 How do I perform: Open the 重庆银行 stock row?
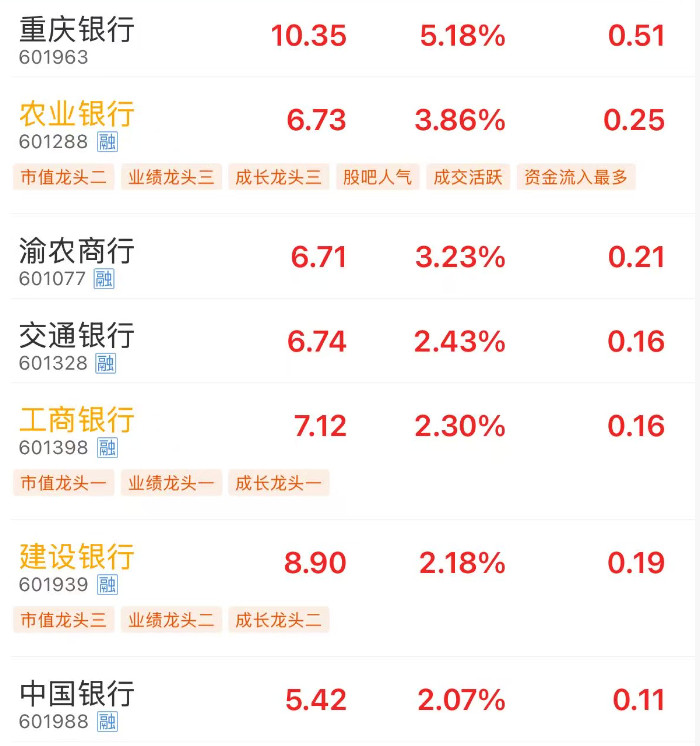pyautogui.click(x=76, y=30)
